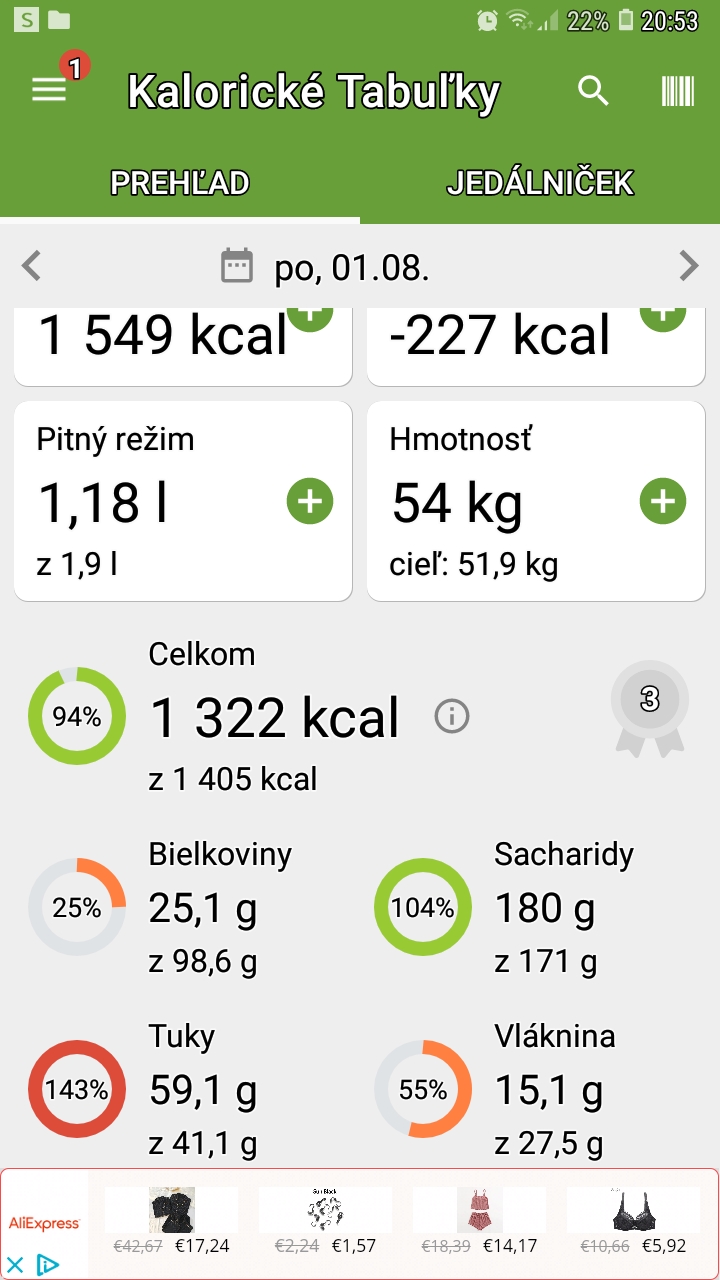720x1280 pixels.
Task: Add a new Hmotnosť weight entry
Action: click(x=663, y=501)
